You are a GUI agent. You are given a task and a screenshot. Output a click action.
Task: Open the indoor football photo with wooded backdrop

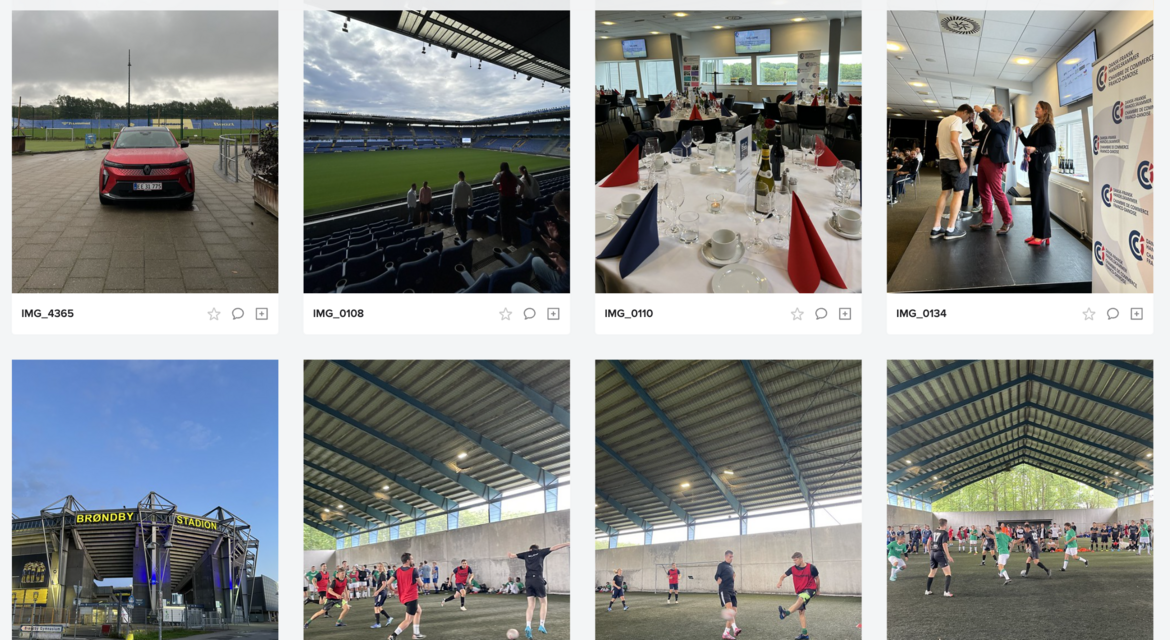(x=1019, y=500)
